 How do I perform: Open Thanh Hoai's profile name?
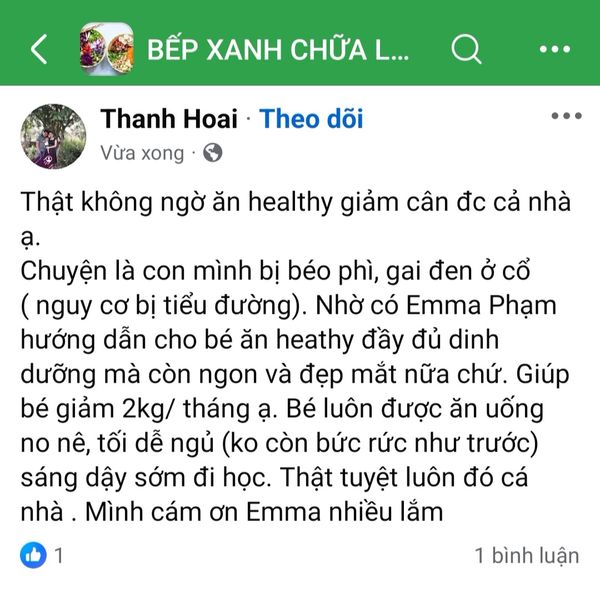point(169,120)
